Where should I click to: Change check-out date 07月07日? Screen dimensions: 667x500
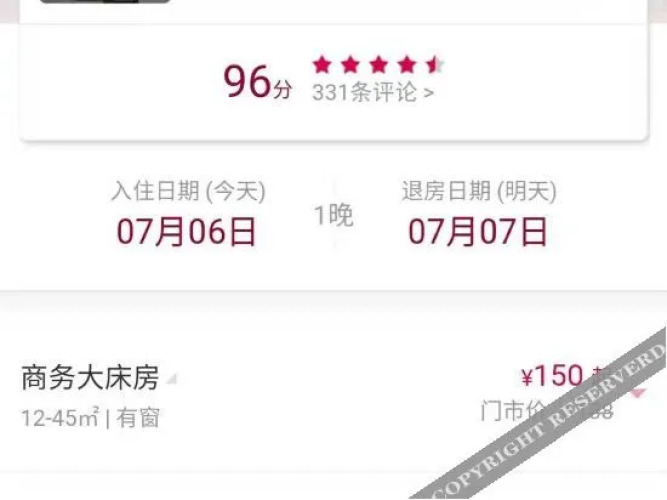[478, 232]
